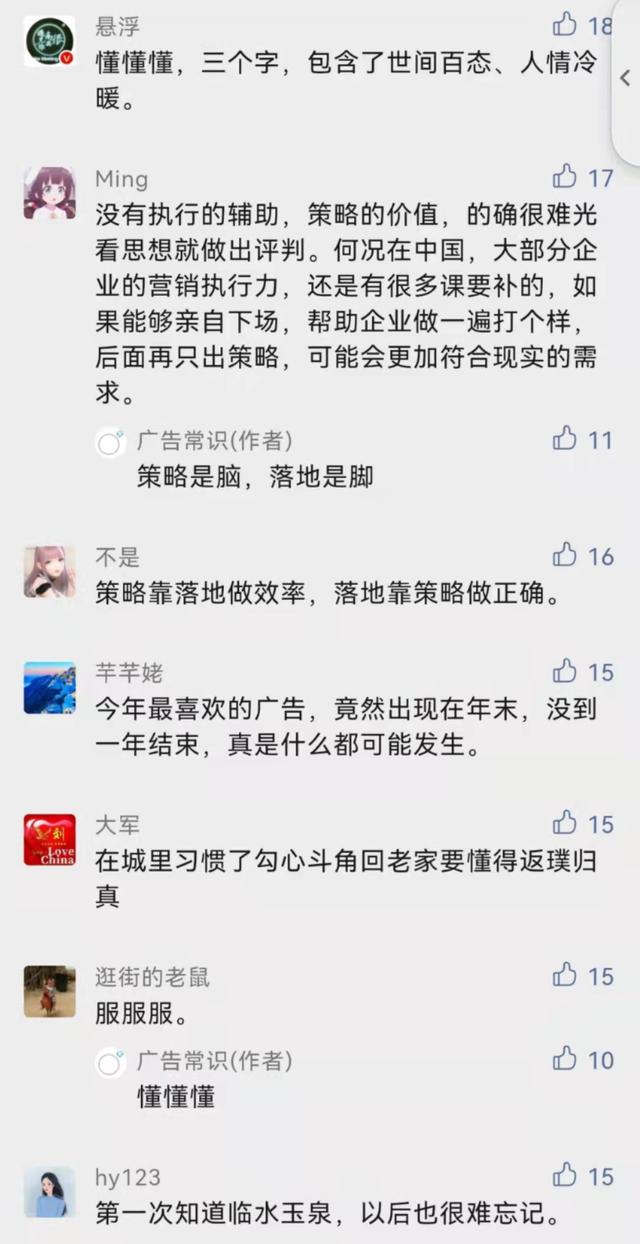Tap the side panel arrow handle

point(626,78)
